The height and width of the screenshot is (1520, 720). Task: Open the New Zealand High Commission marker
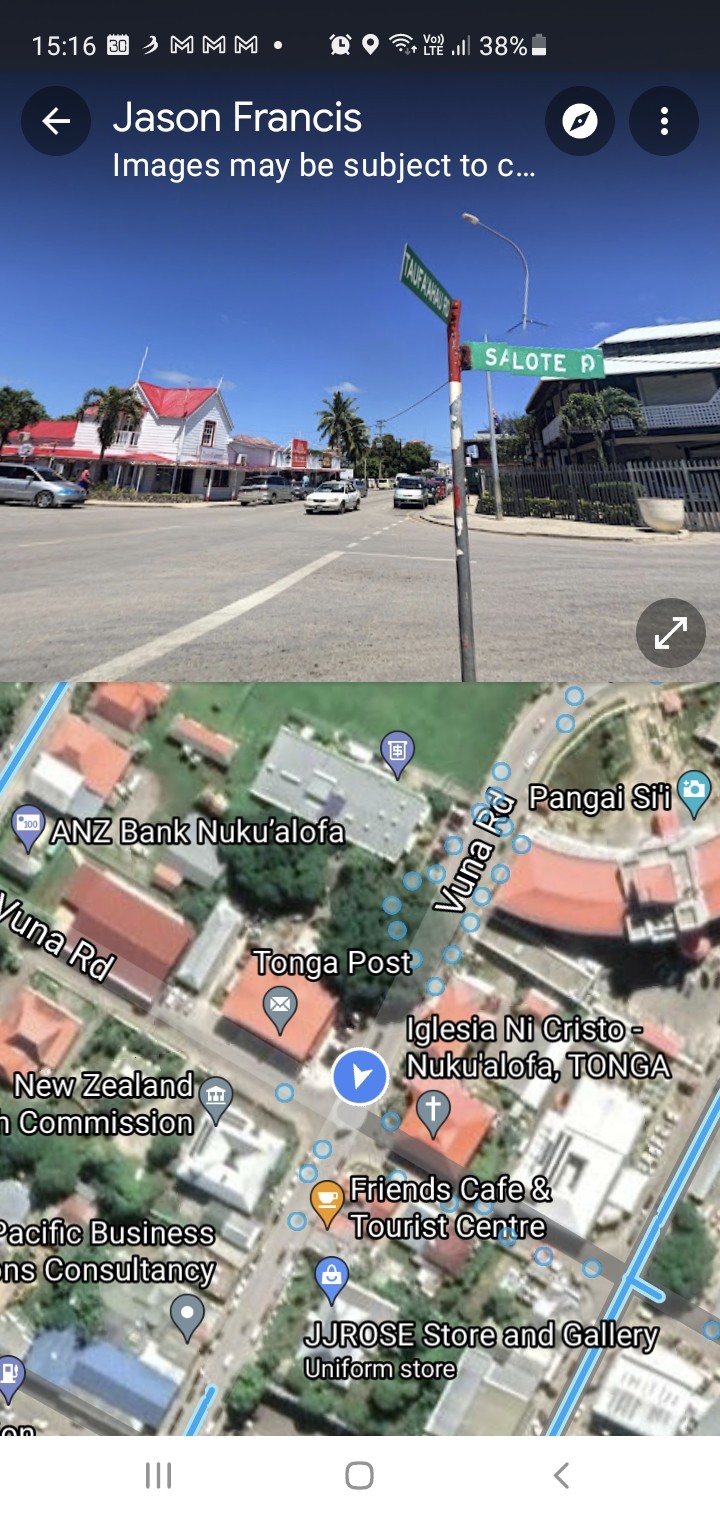tap(216, 1097)
